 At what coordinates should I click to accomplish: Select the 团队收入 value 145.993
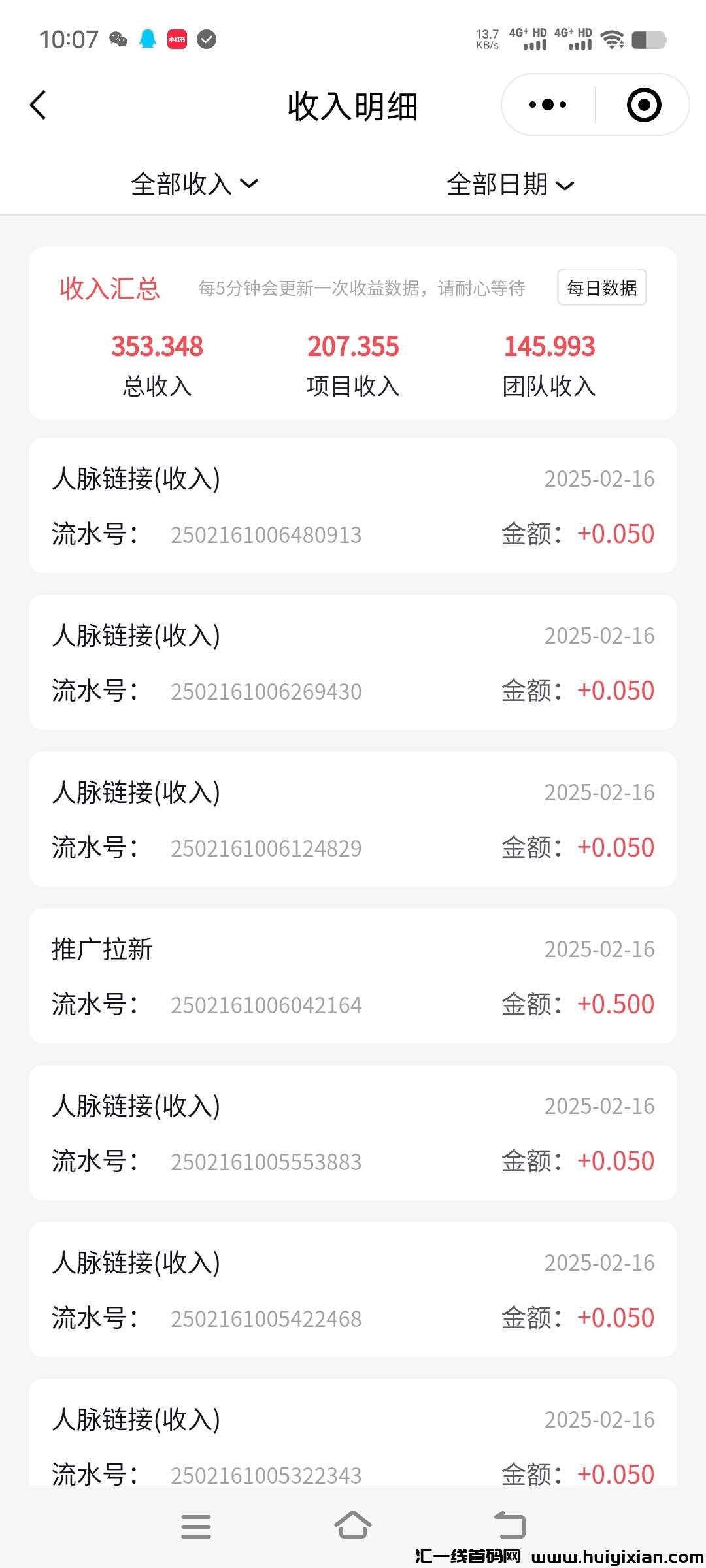point(549,346)
